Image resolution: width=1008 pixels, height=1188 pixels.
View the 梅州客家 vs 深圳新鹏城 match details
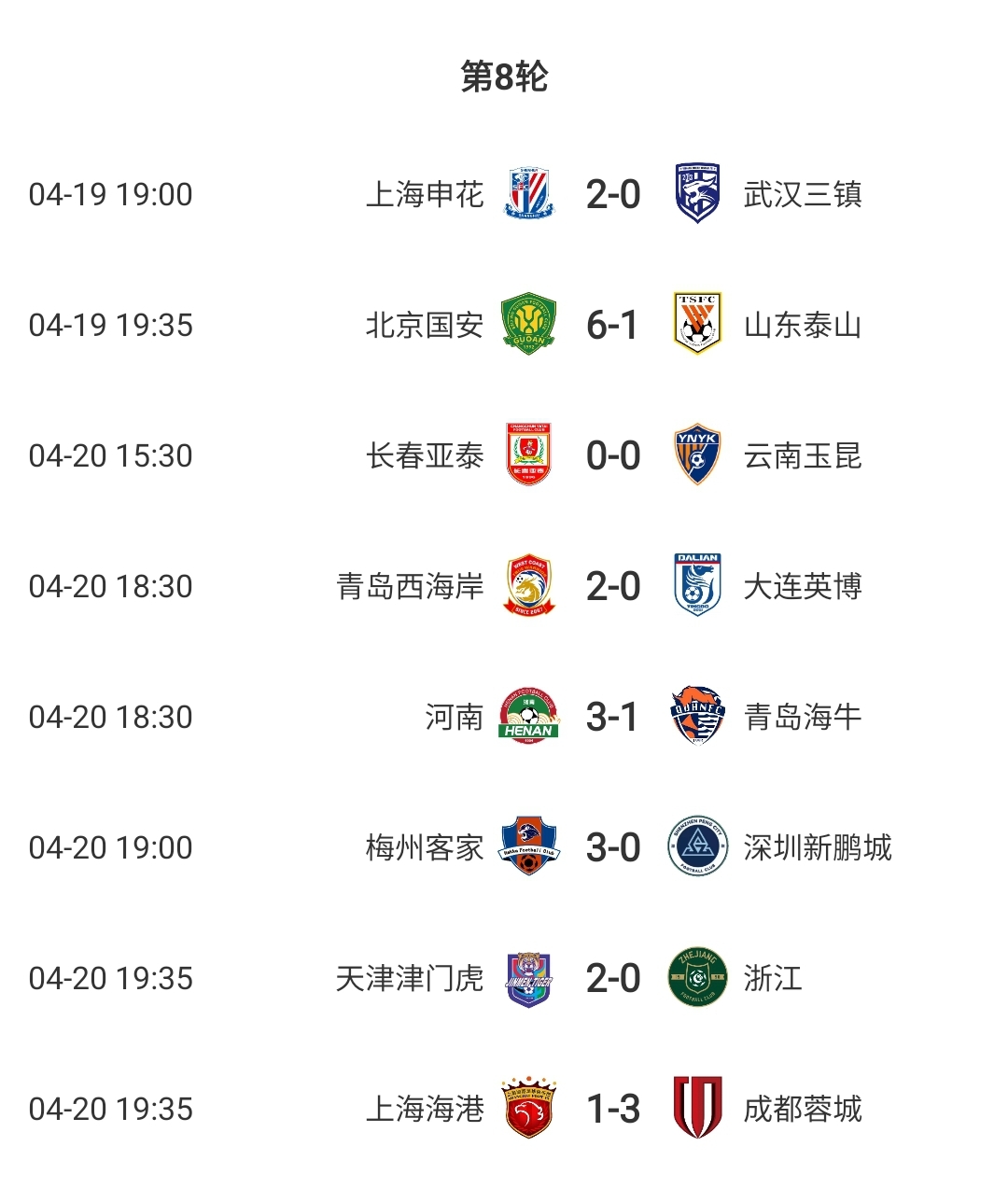tap(612, 848)
